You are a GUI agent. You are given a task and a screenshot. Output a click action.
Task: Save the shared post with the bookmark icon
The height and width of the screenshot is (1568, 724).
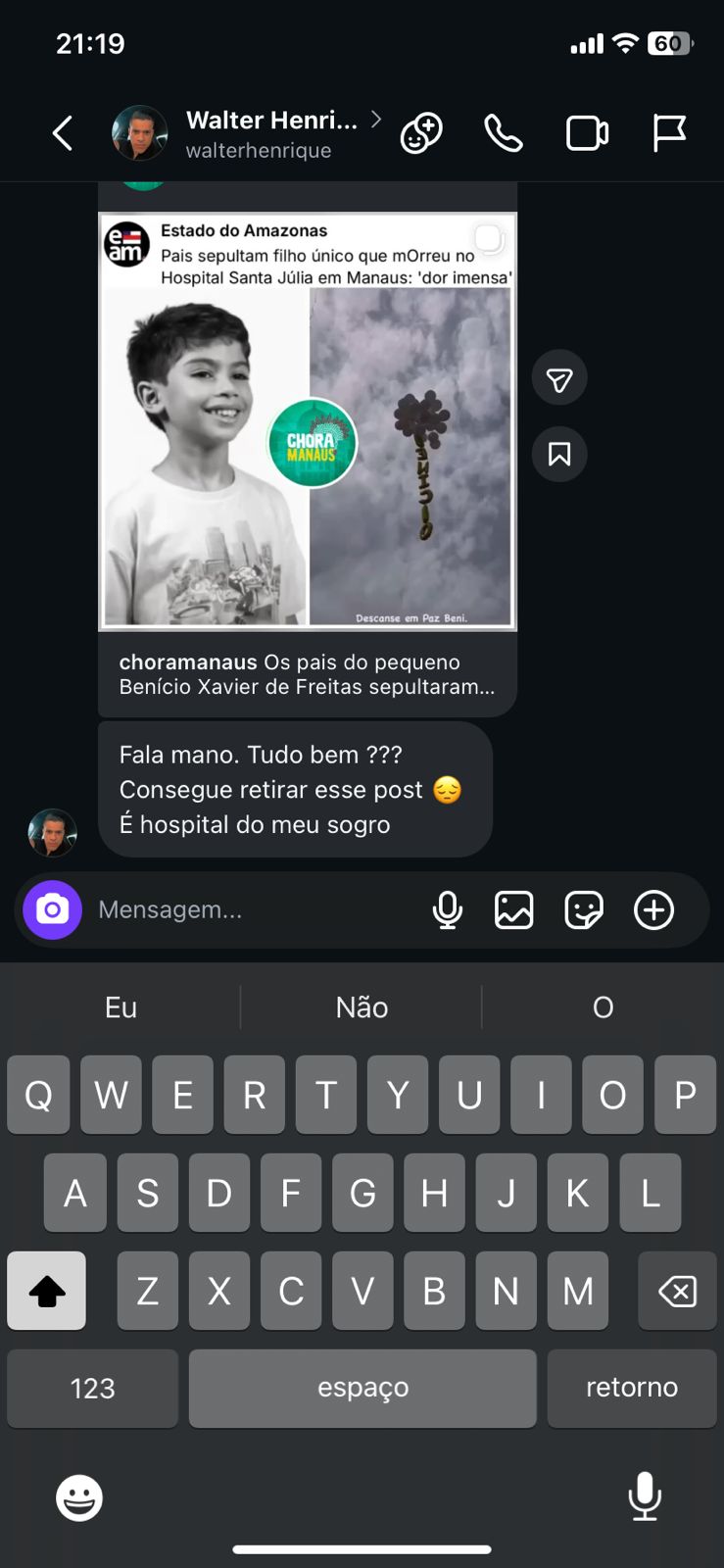(x=559, y=454)
